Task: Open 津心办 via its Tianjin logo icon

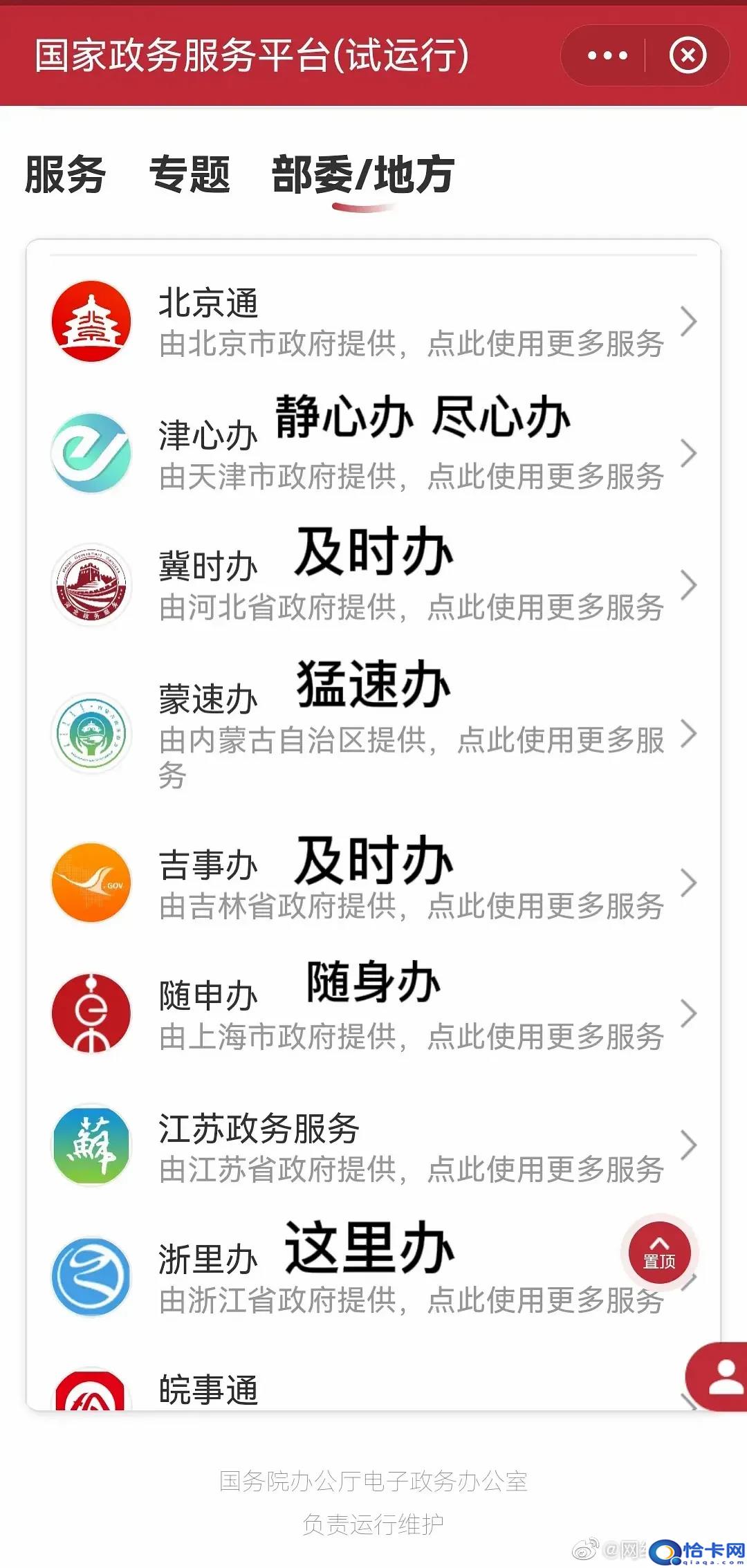Action: coord(90,453)
